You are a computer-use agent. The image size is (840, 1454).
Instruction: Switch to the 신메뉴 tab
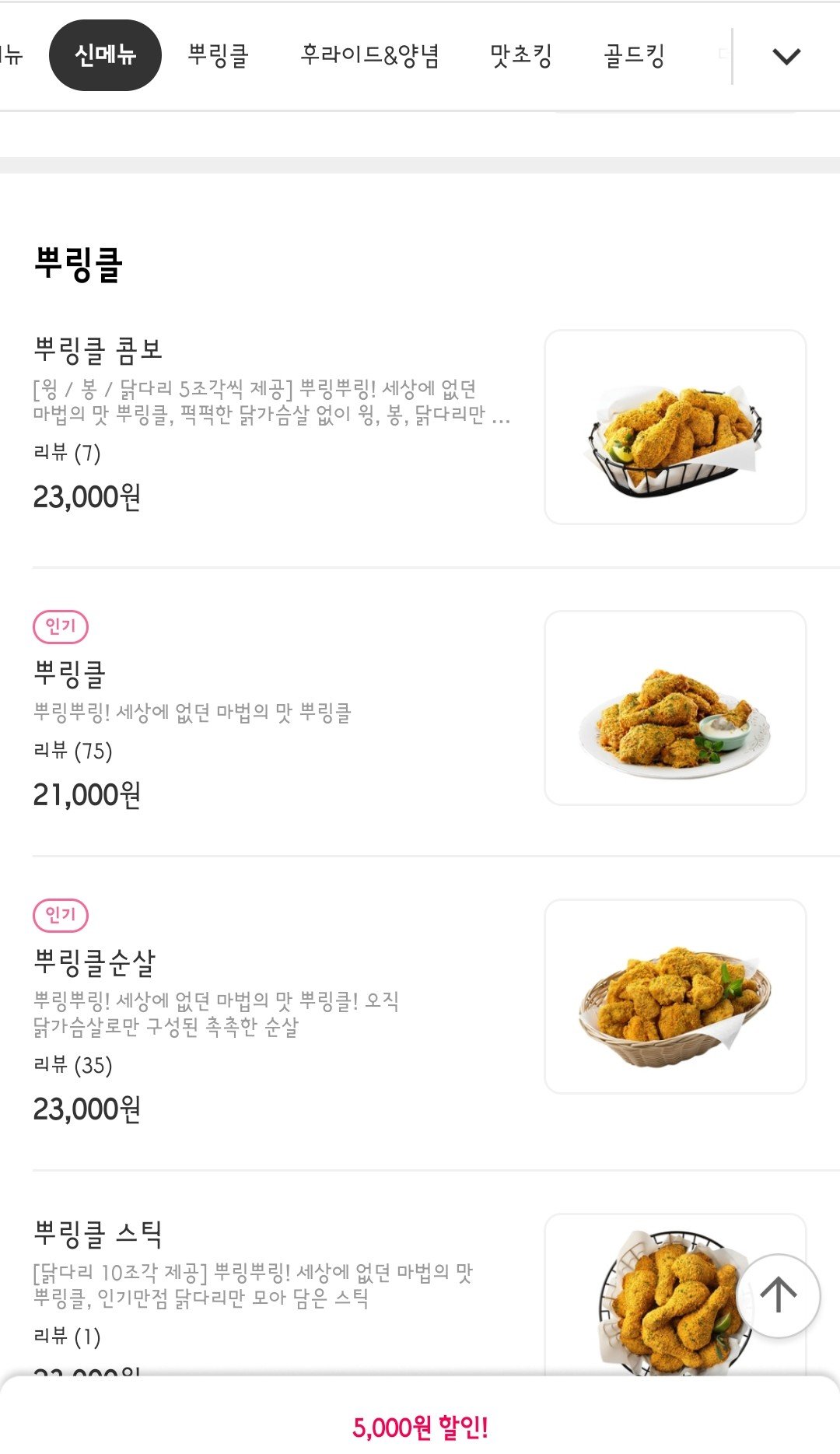[105, 55]
